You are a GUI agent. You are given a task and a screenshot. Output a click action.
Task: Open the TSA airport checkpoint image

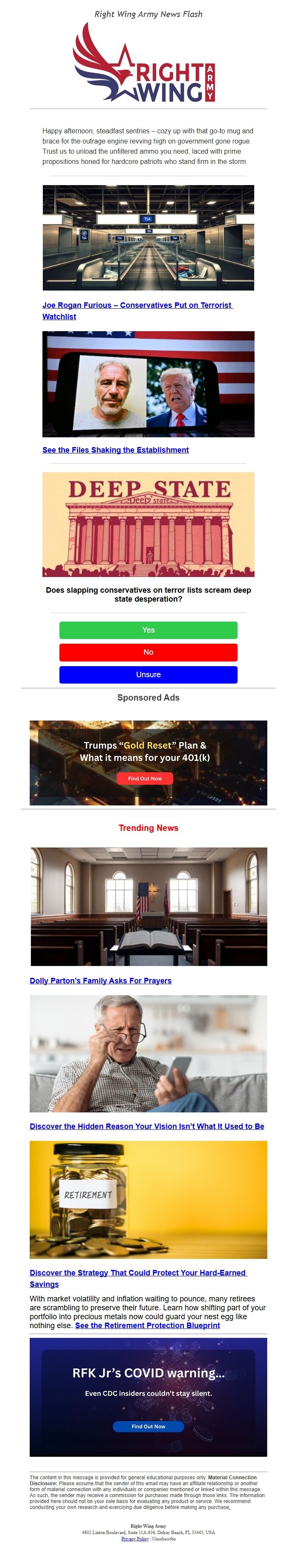(x=148, y=237)
